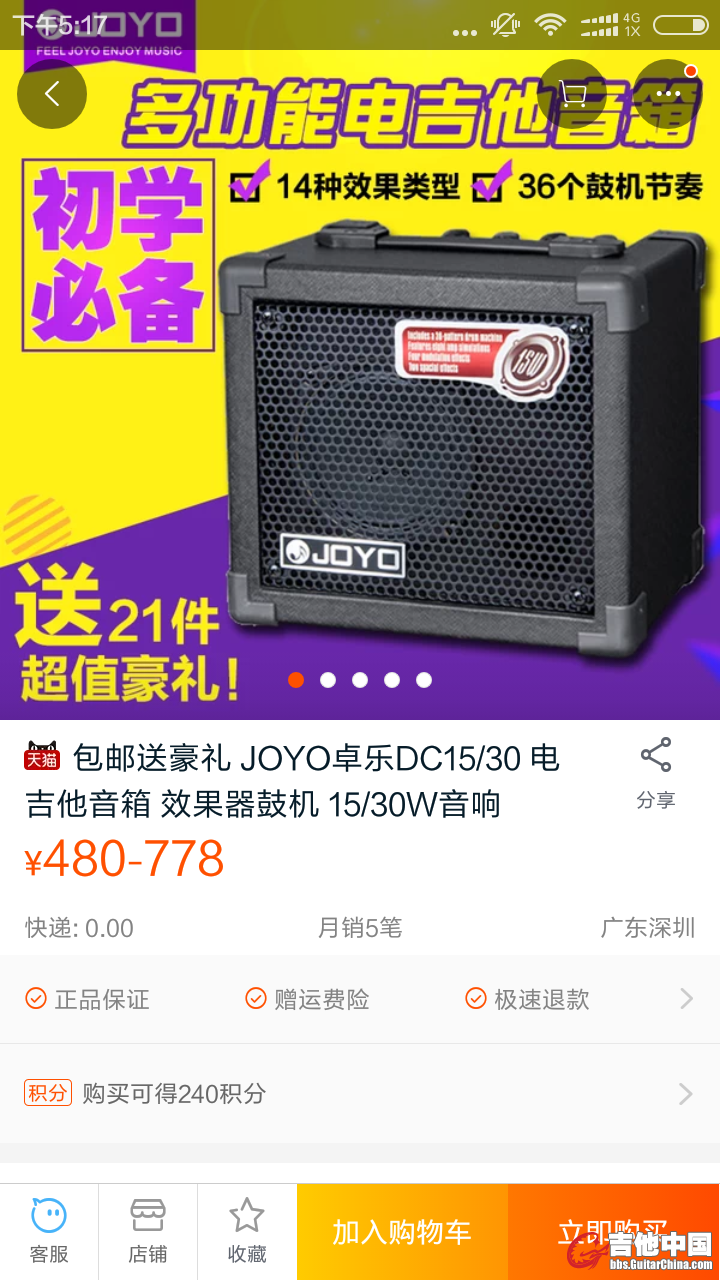Open the three-dot overflow menu

coord(668,94)
